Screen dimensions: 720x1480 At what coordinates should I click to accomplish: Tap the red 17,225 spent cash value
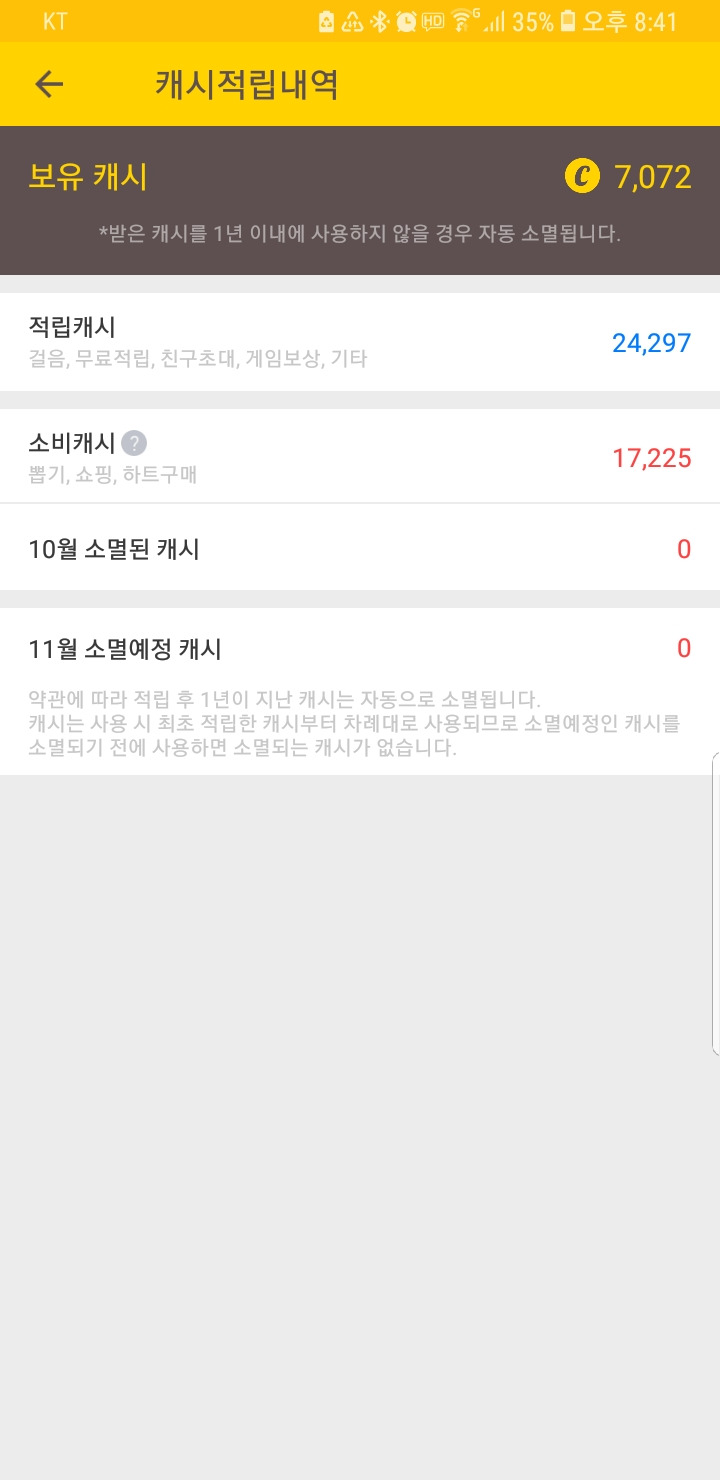tap(651, 456)
